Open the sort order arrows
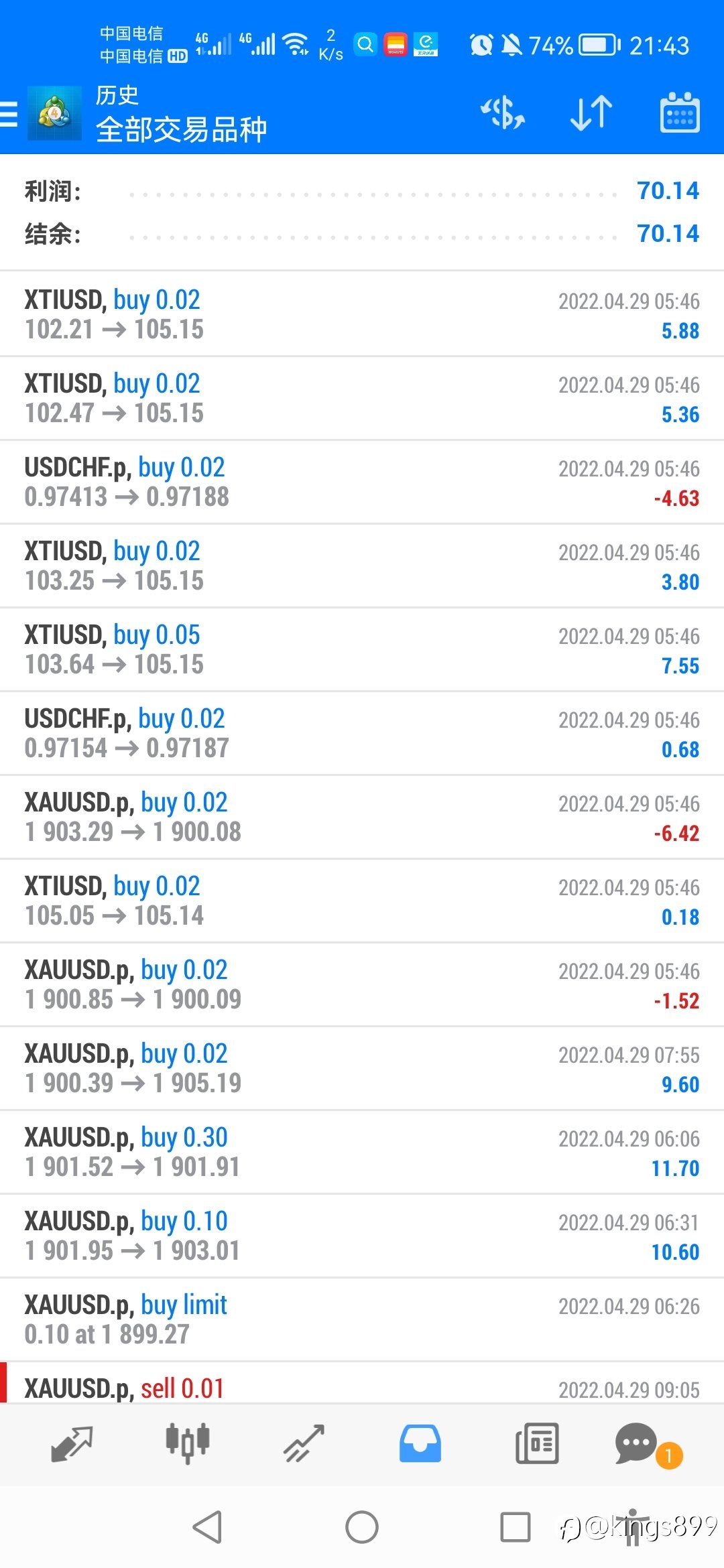724x1568 pixels. pos(591,113)
